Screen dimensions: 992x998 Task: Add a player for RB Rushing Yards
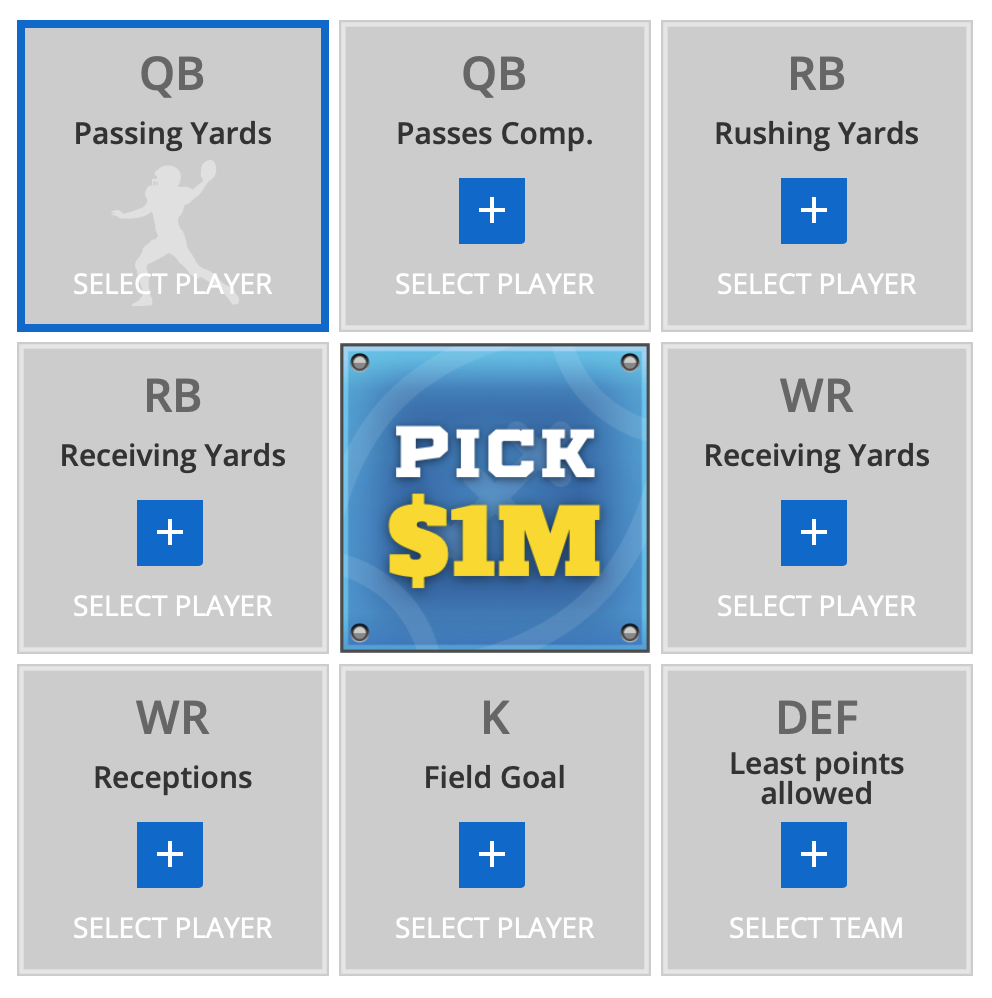click(x=814, y=211)
